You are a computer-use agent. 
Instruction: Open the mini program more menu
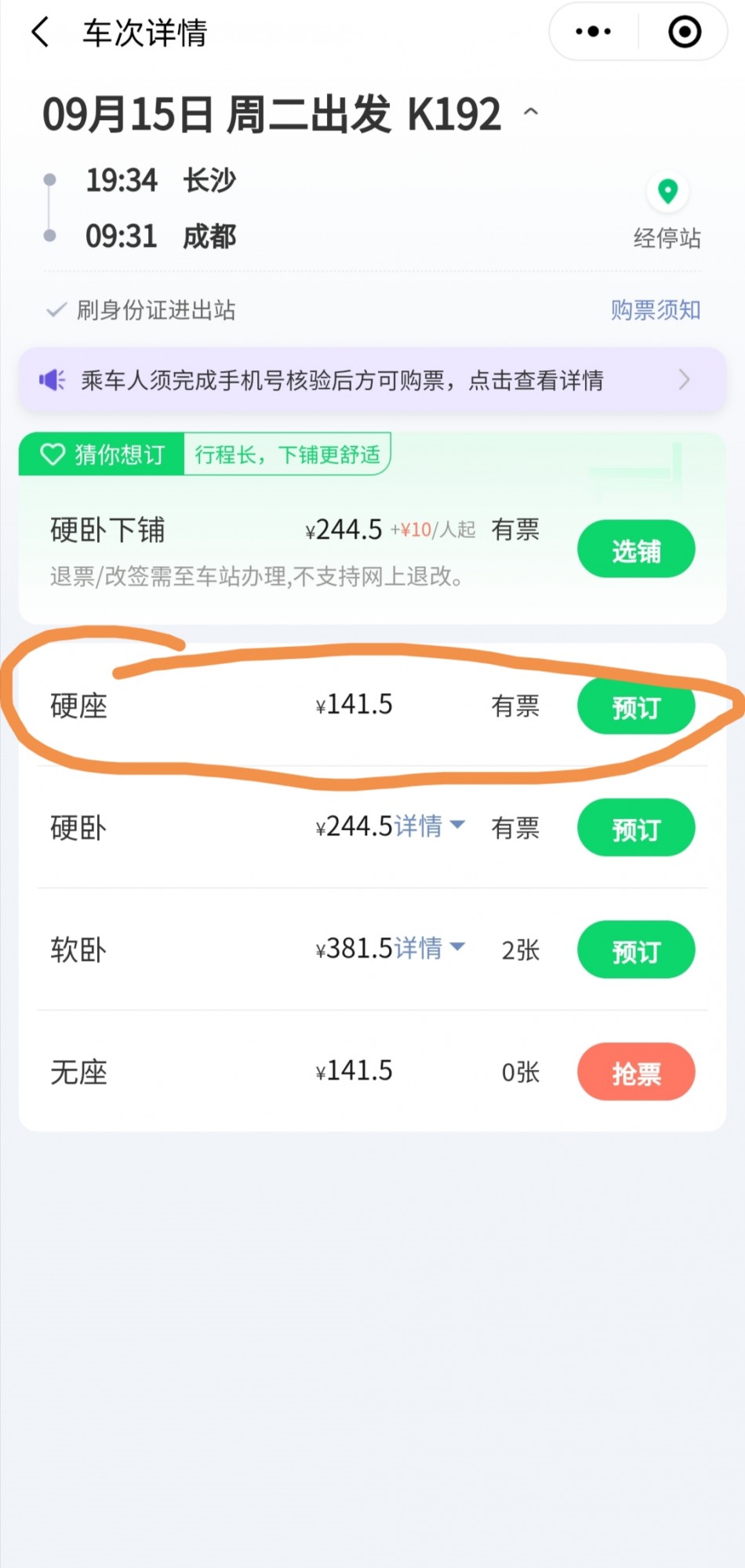point(594,32)
